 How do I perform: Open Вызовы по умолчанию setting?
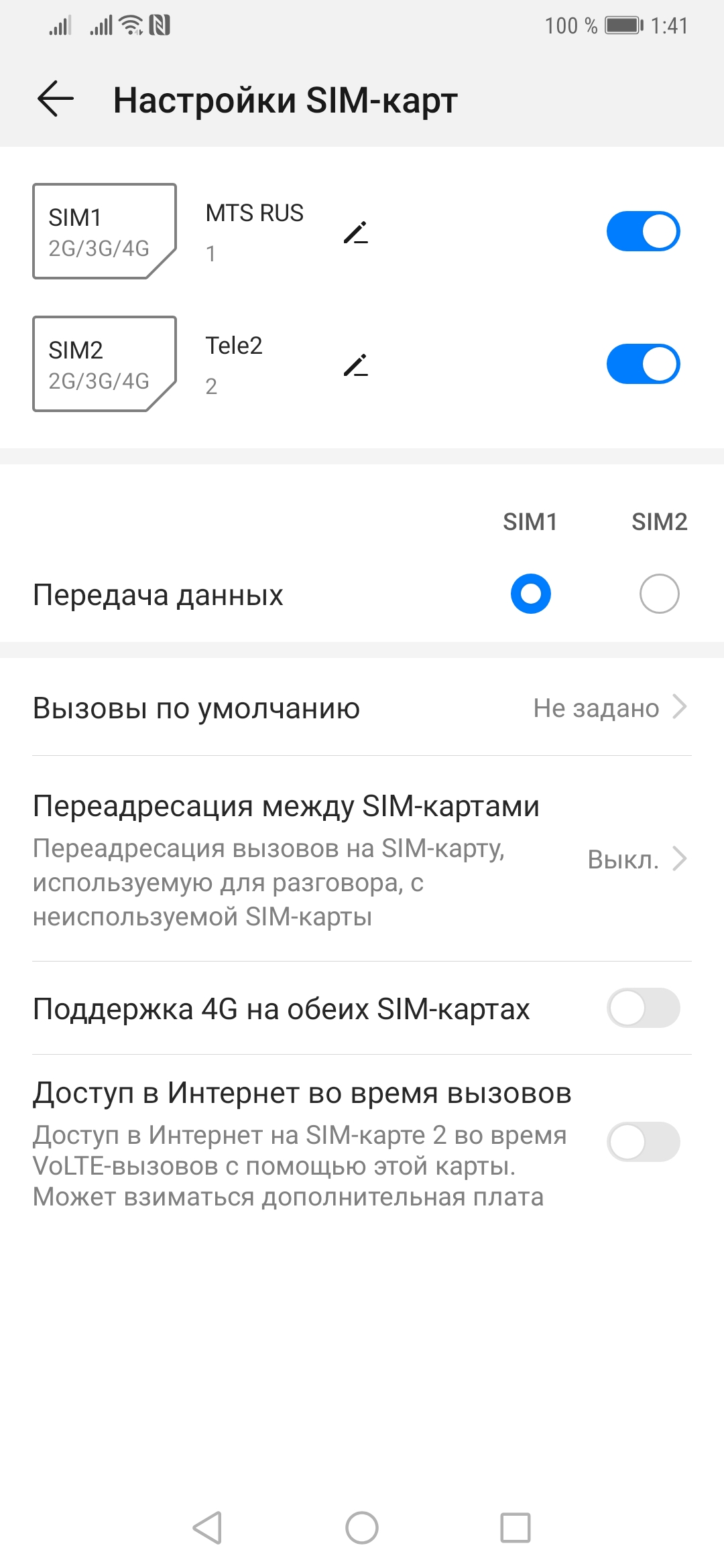click(x=362, y=708)
